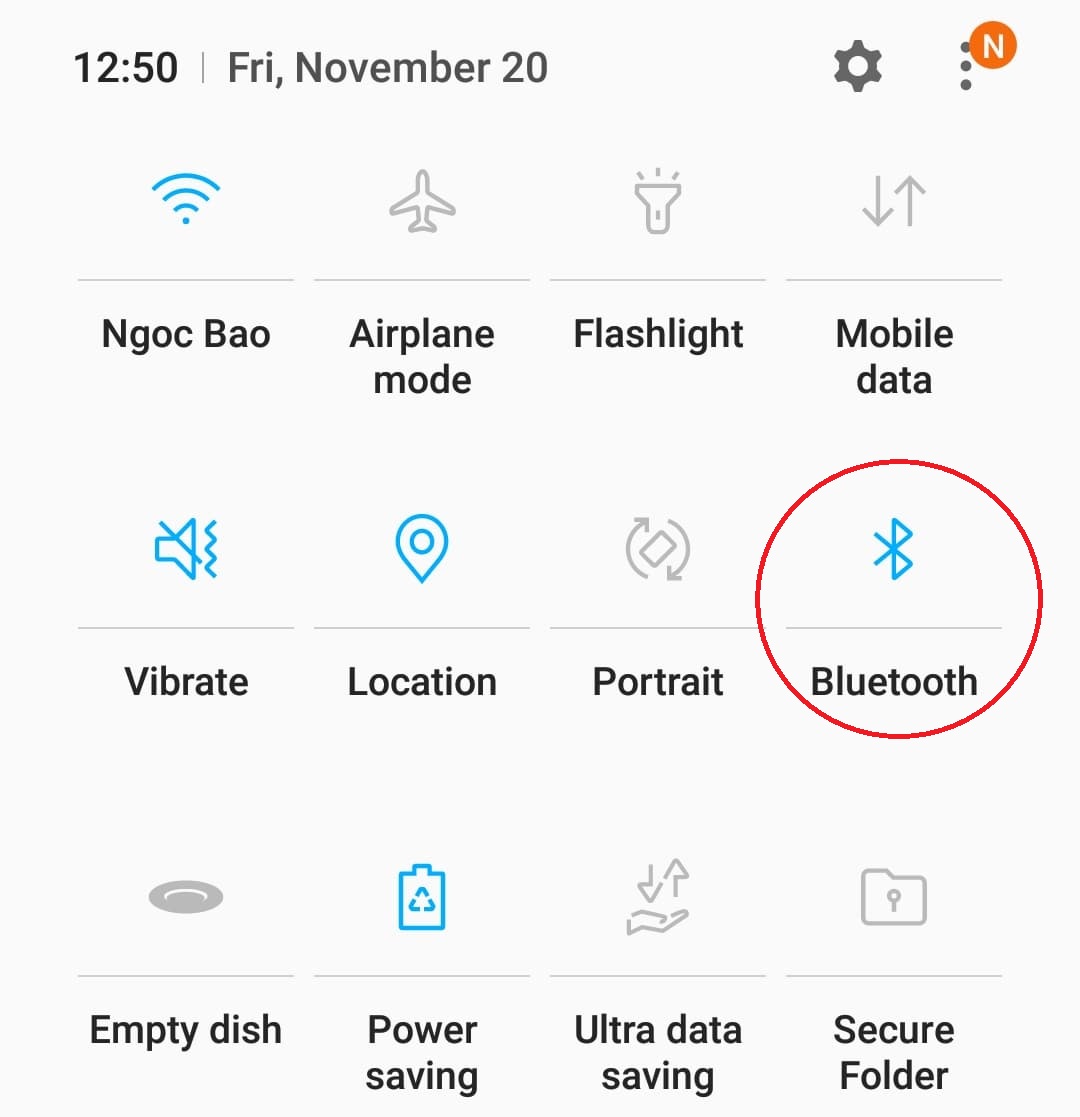Open the settings gear icon
The width and height of the screenshot is (1080, 1117).
[x=857, y=67]
